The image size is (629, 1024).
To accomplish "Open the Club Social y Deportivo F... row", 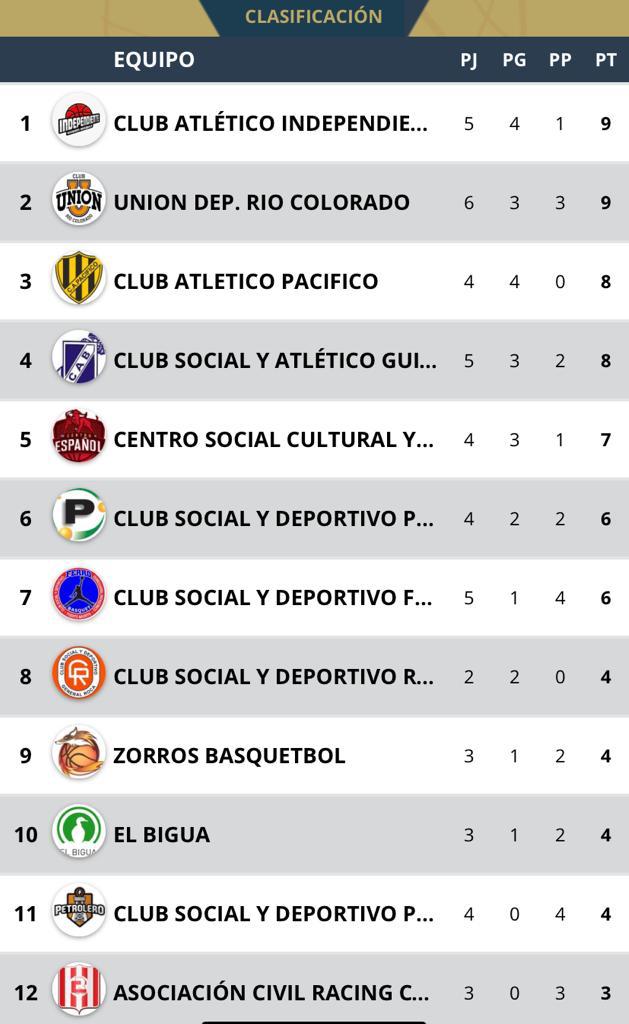I will point(314,597).
